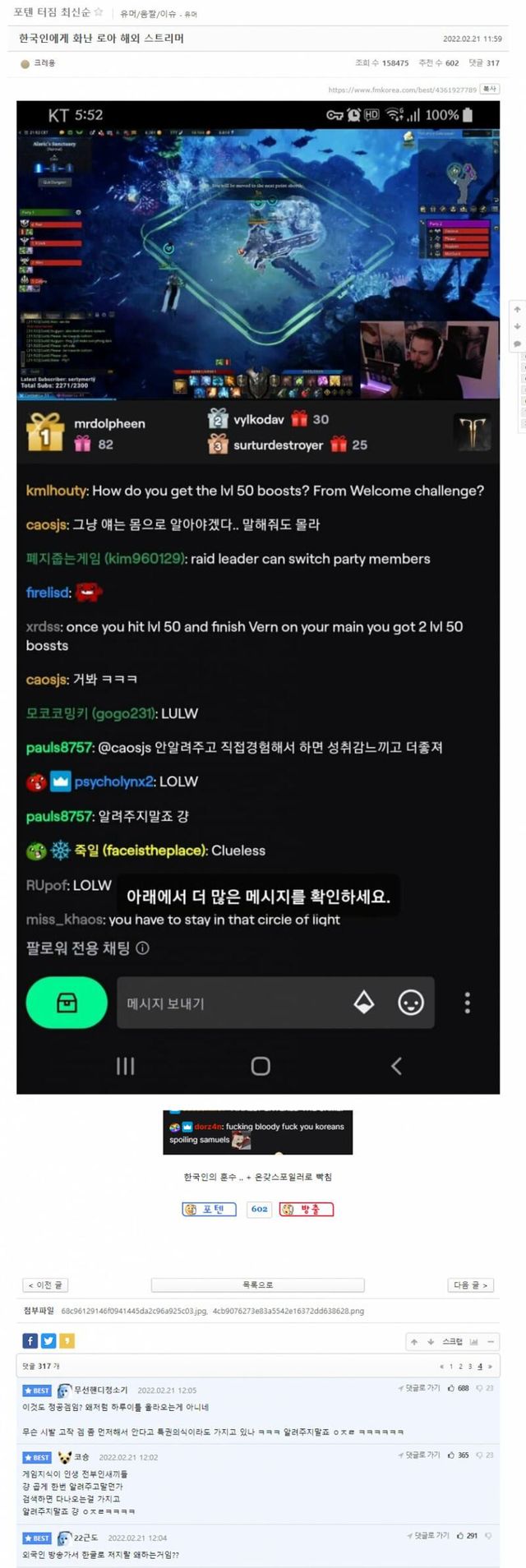
Task: Downvote the post with the 방출 button
Action: (x=307, y=1209)
